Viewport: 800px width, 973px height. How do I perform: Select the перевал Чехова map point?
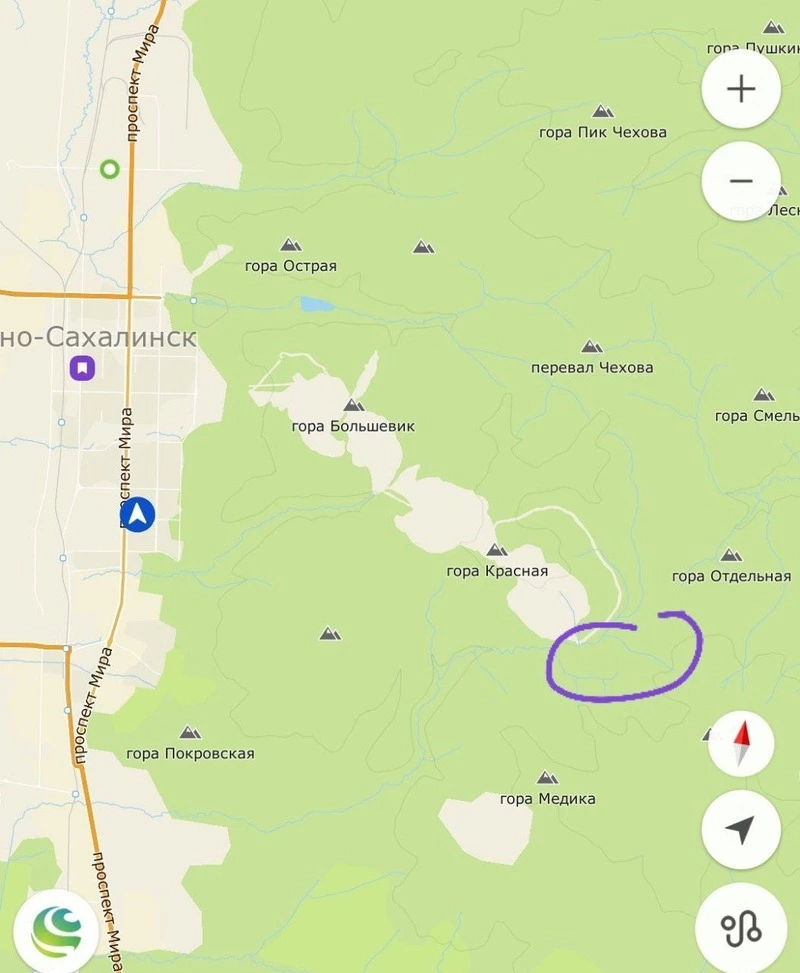coord(592,347)
